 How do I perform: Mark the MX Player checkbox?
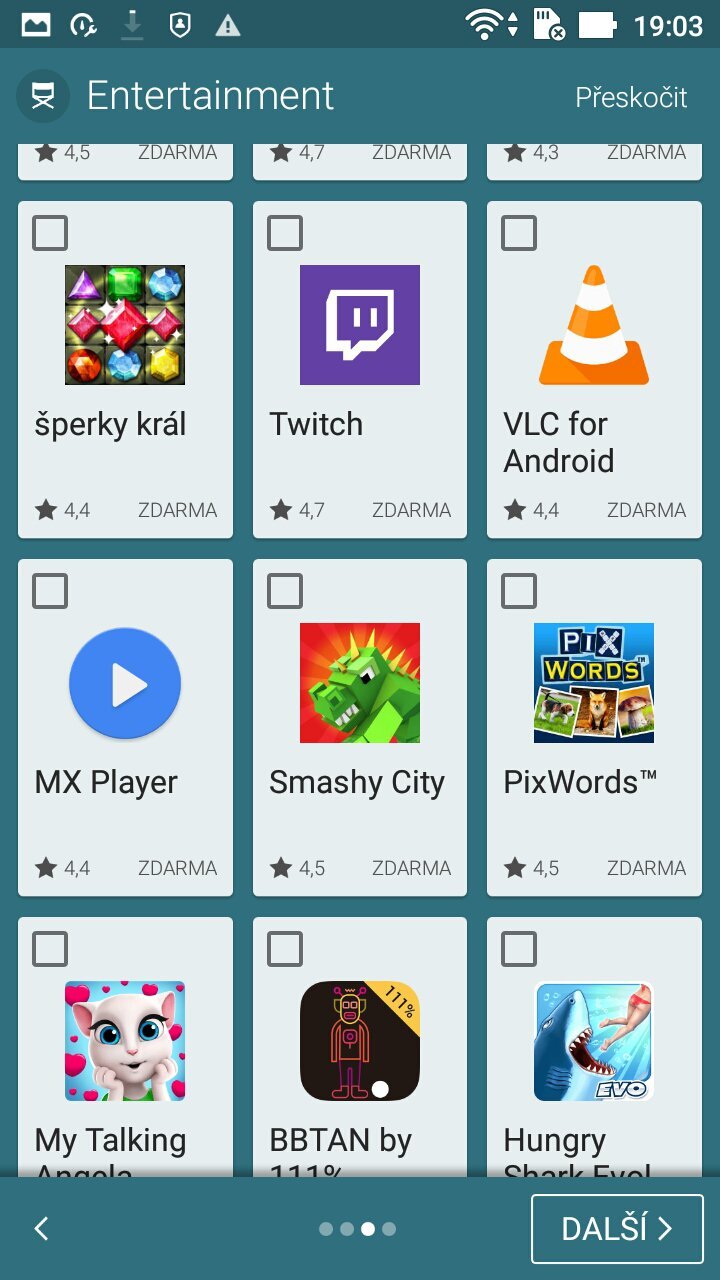tap(50, 591)
